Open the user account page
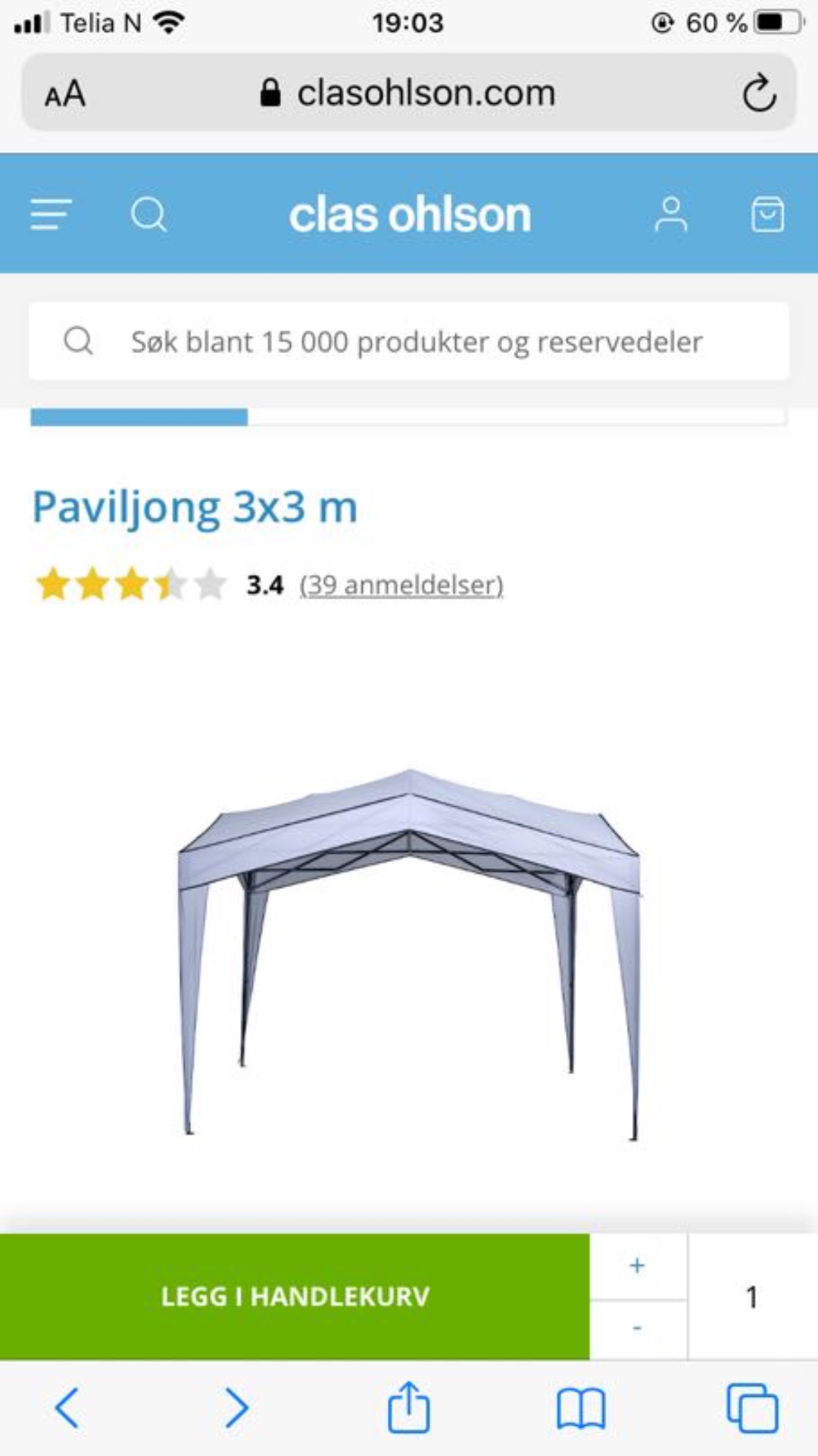 tap(670, 214)
